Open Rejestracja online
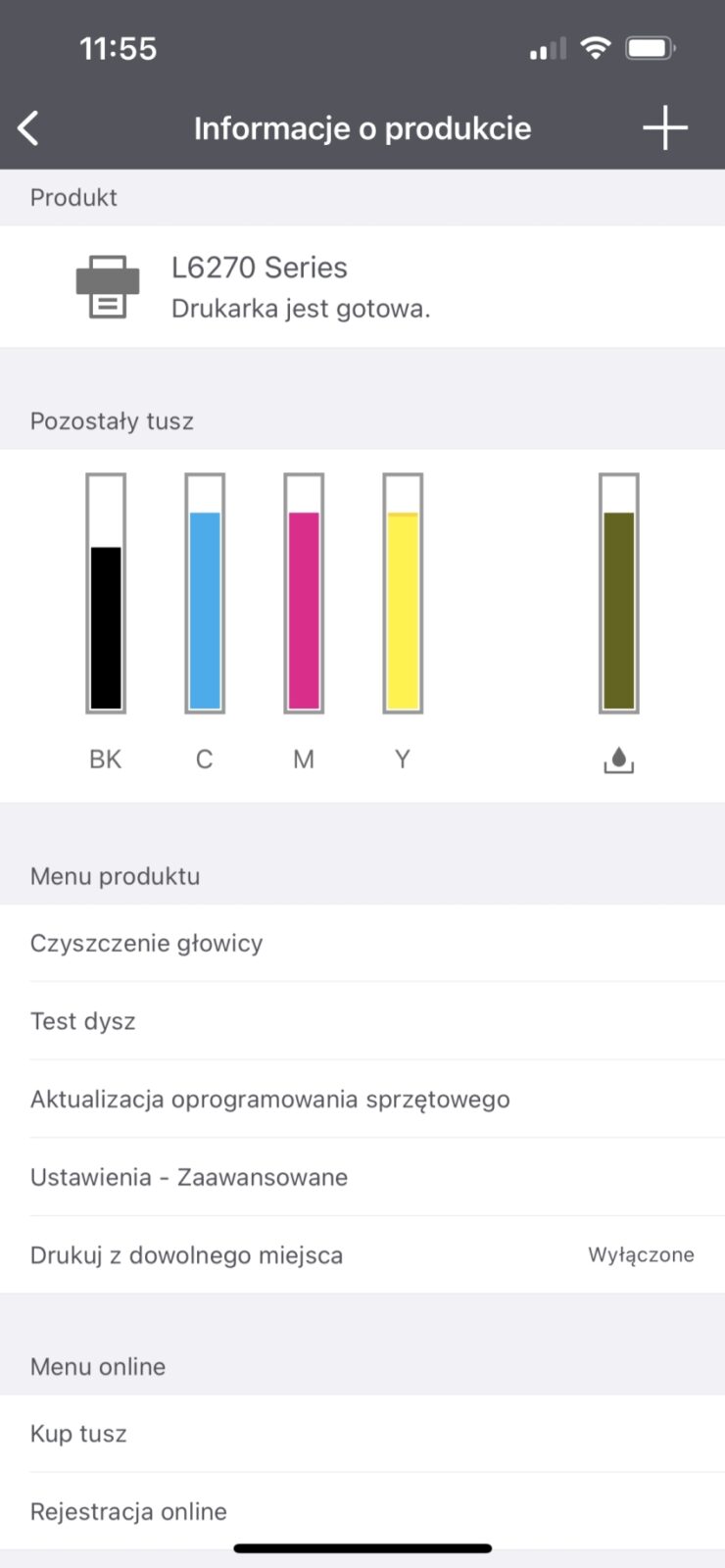 (x=362, y=1511)
